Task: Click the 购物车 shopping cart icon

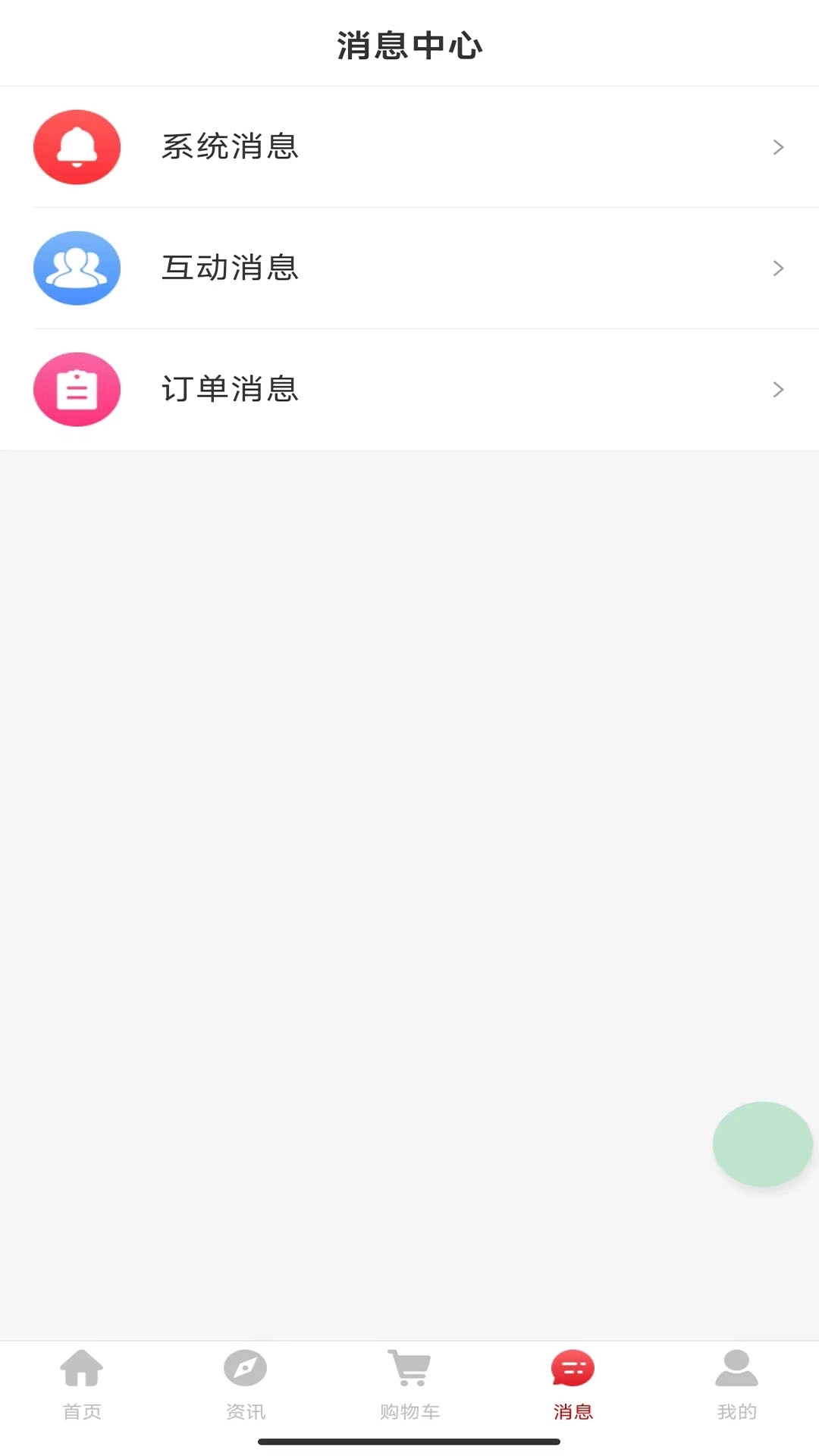Action: 409,1368
